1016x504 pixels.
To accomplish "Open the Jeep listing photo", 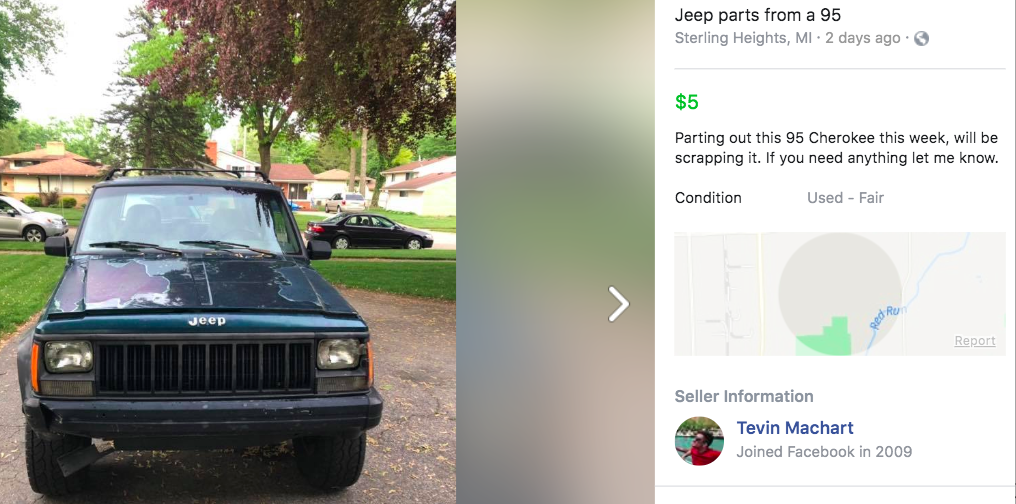I will point(228,252).
